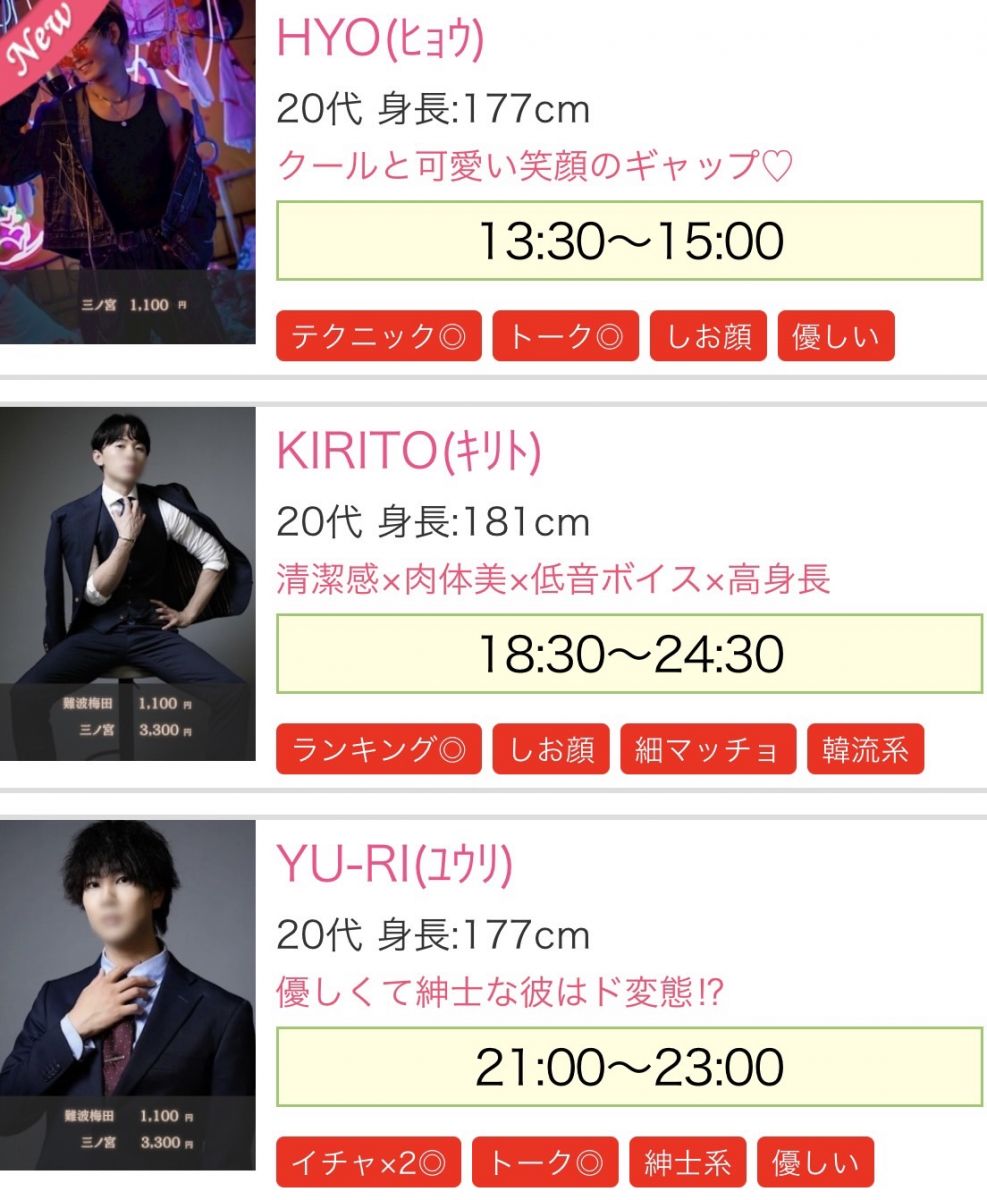Open YU-RI's profile photo
The width and height of the screenshot is (987, 1200).
click(127, 995)
